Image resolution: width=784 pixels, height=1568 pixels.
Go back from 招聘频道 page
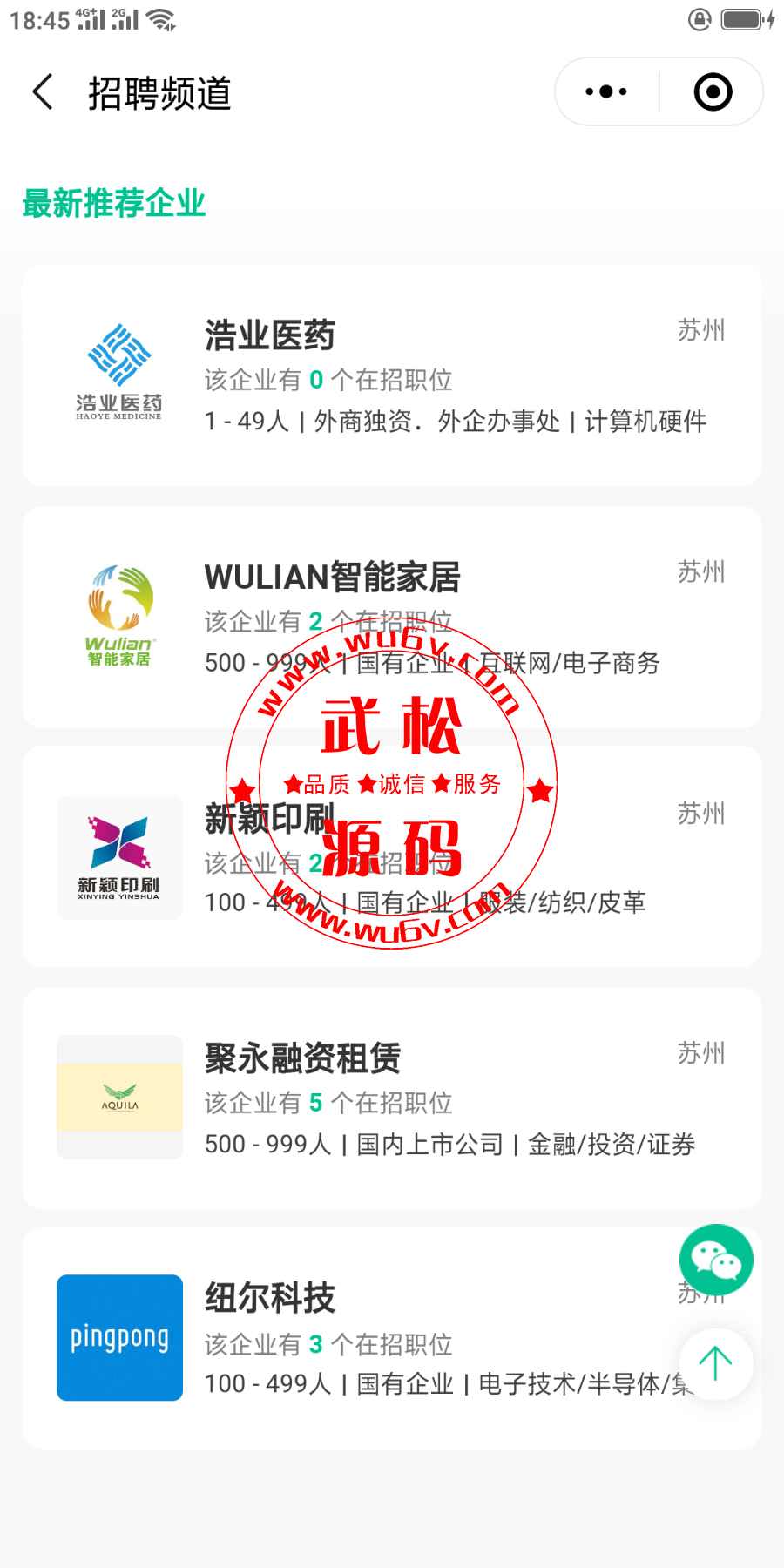(x=43, y=92)
